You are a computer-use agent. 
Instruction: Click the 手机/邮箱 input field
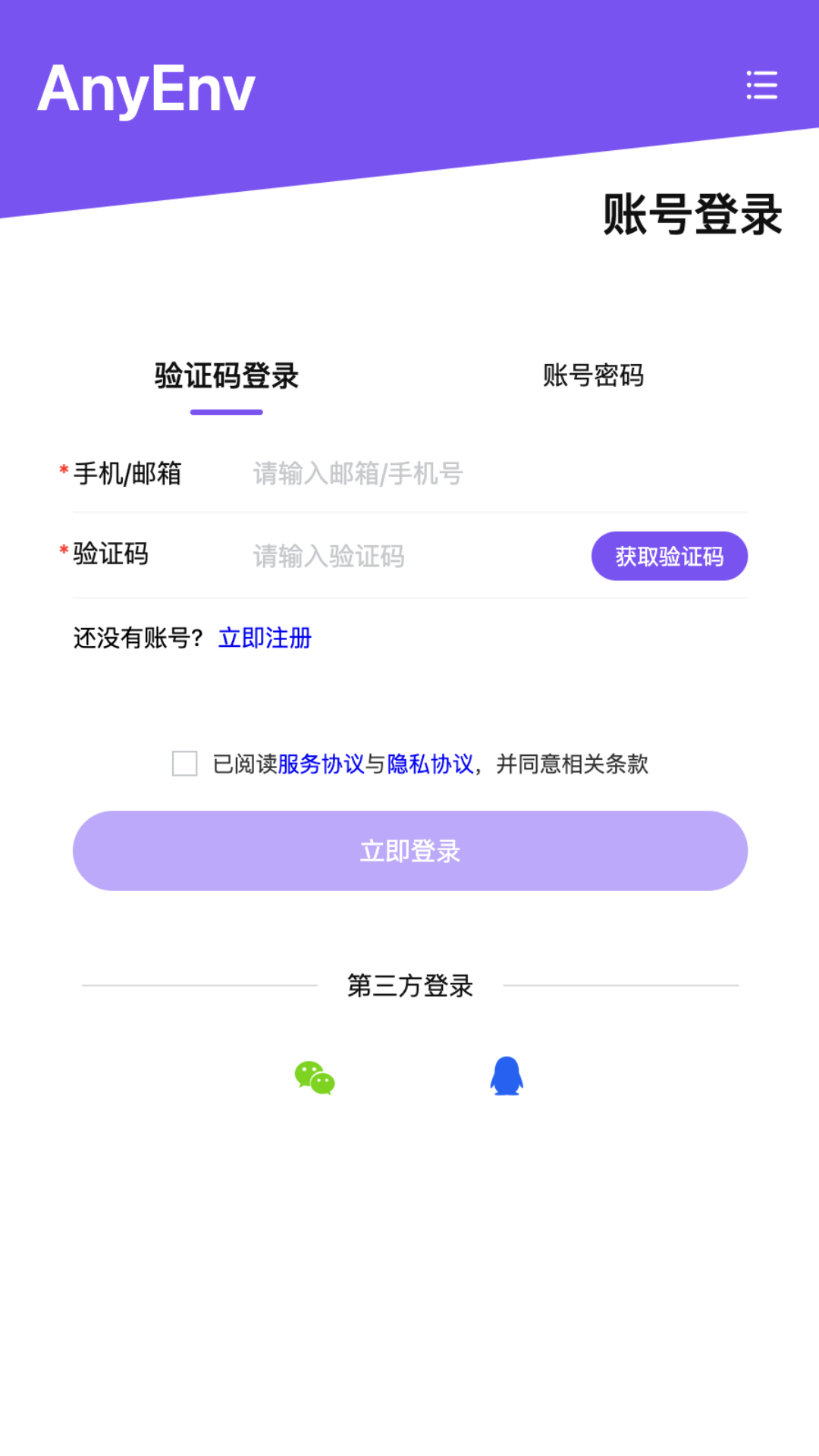[x=417, y=474]
